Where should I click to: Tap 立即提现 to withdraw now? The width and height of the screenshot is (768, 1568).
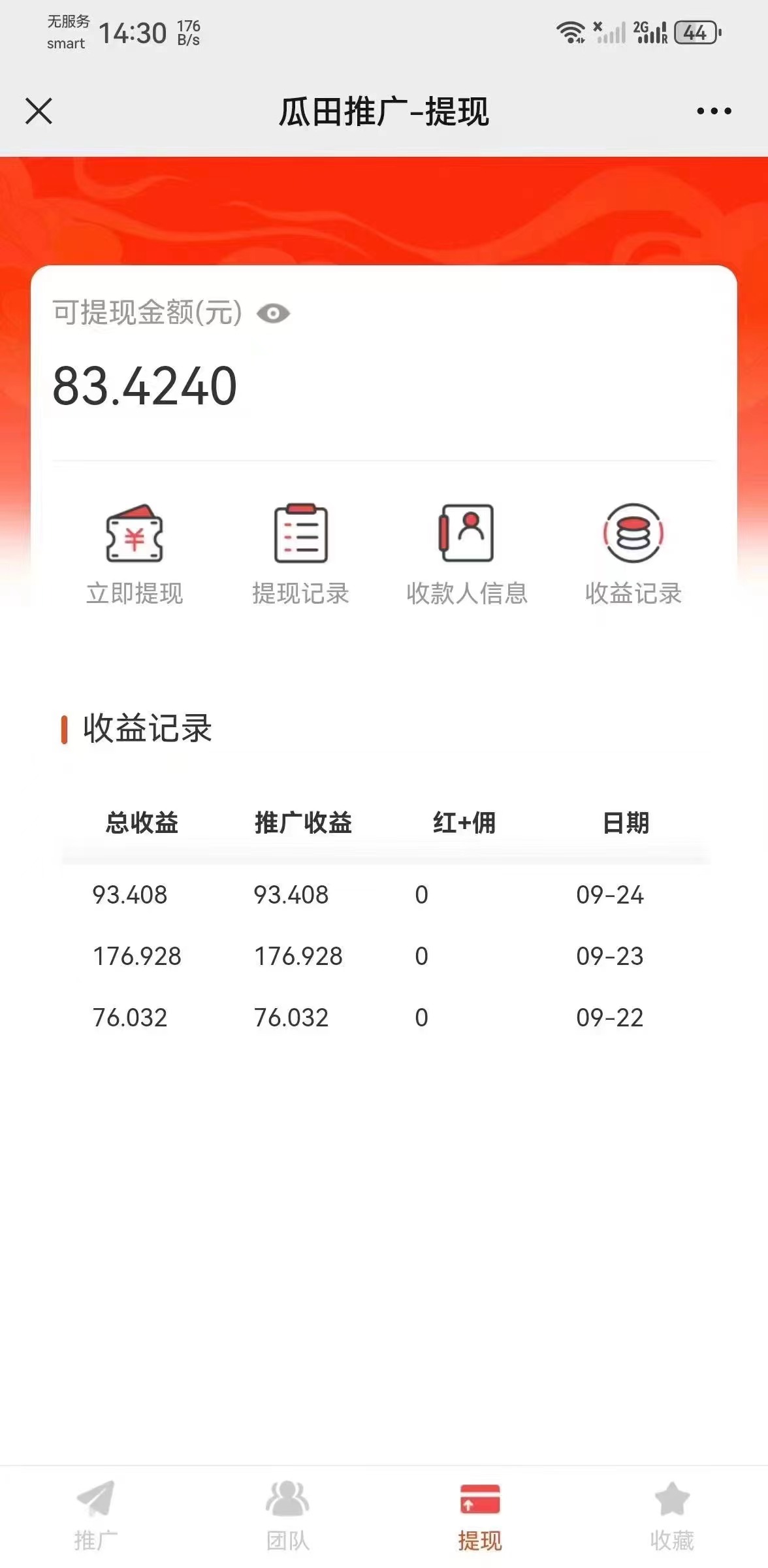(x=135, y=555)
